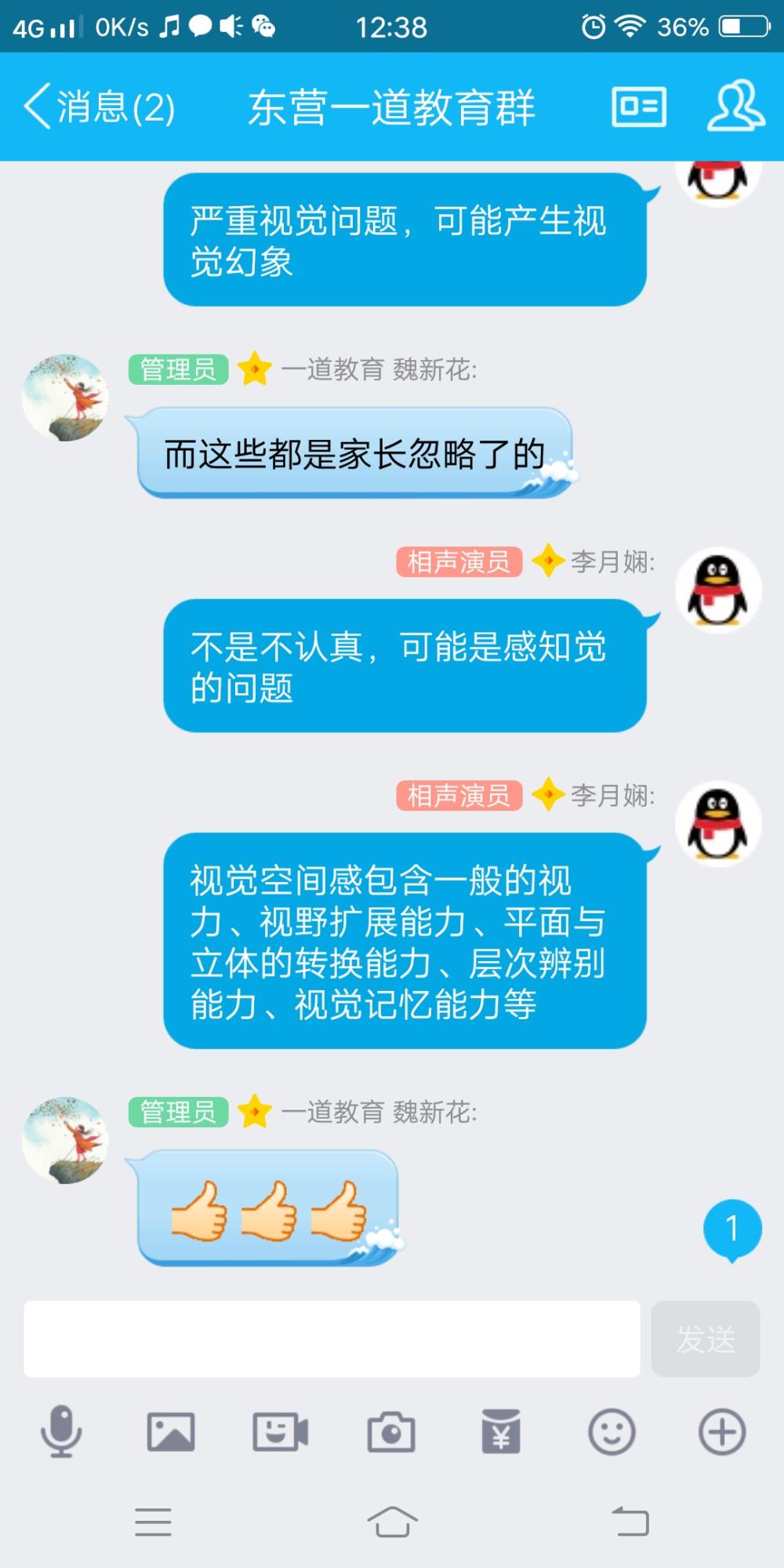Open the red packet icon
The width and height of the screenshot is (784, 1568).
point(501,1432)
